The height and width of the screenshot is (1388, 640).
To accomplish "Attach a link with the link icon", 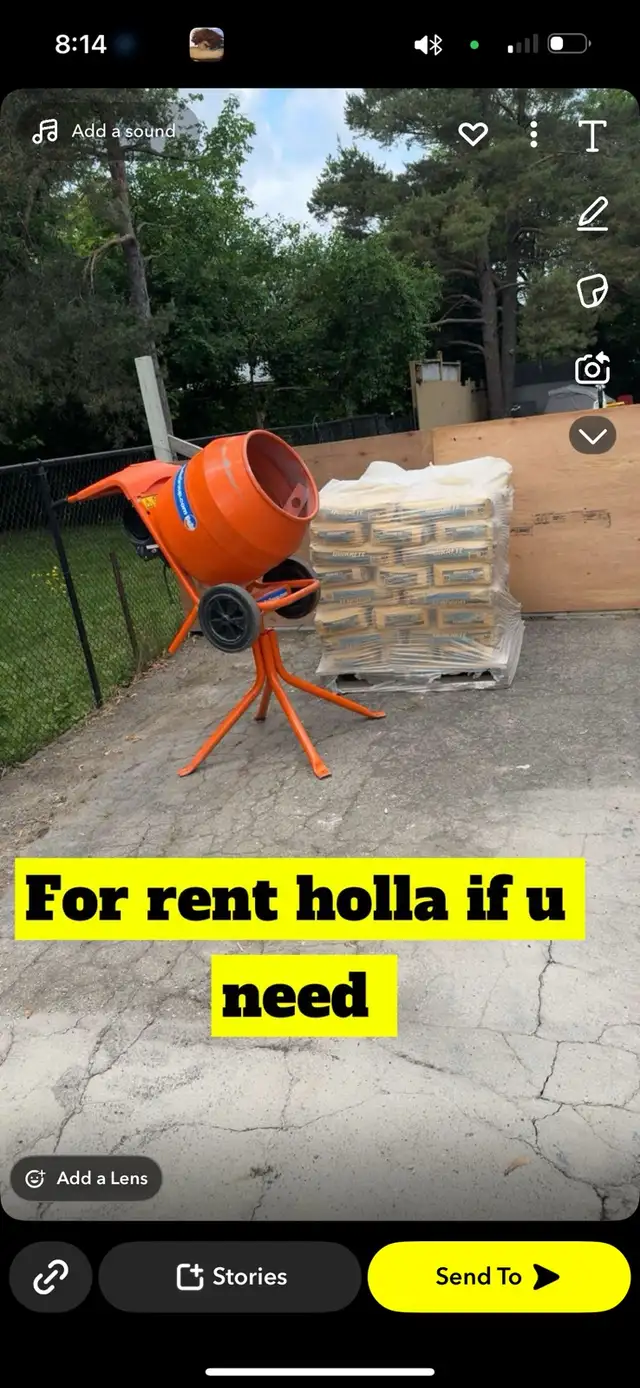I will pos(51,1277).
